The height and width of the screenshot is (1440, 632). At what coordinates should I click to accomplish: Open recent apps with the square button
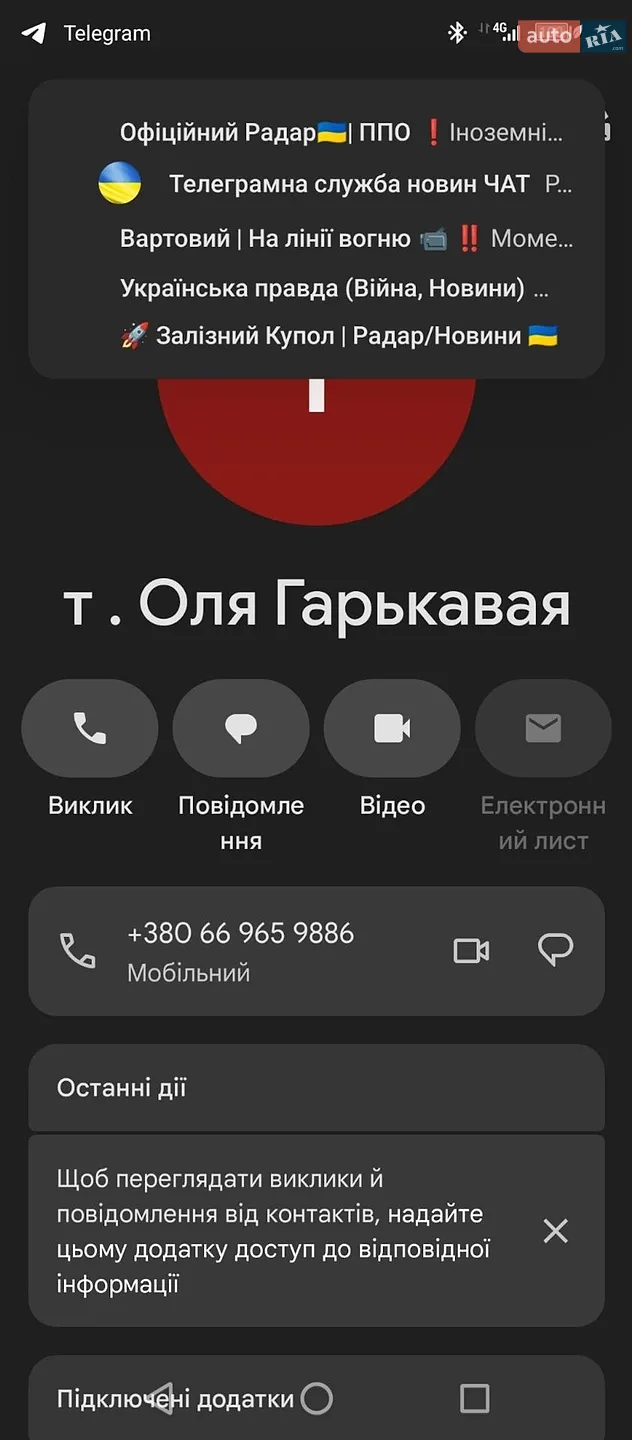click(474, 1398)
